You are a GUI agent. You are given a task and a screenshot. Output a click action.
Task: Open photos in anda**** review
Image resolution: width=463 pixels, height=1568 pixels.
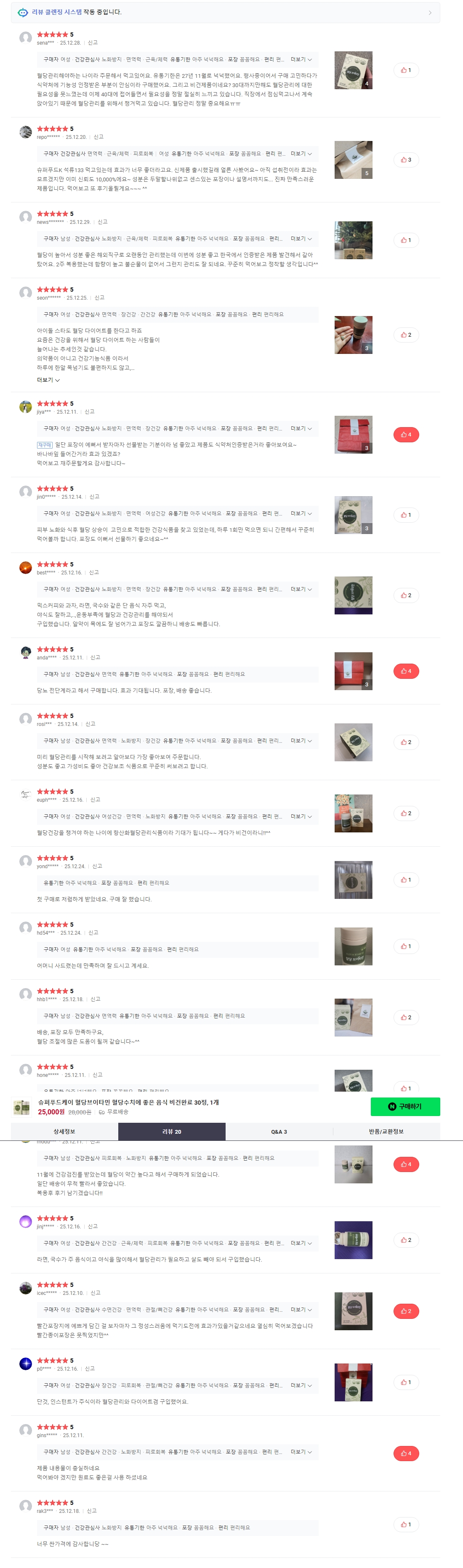point(353,671)
